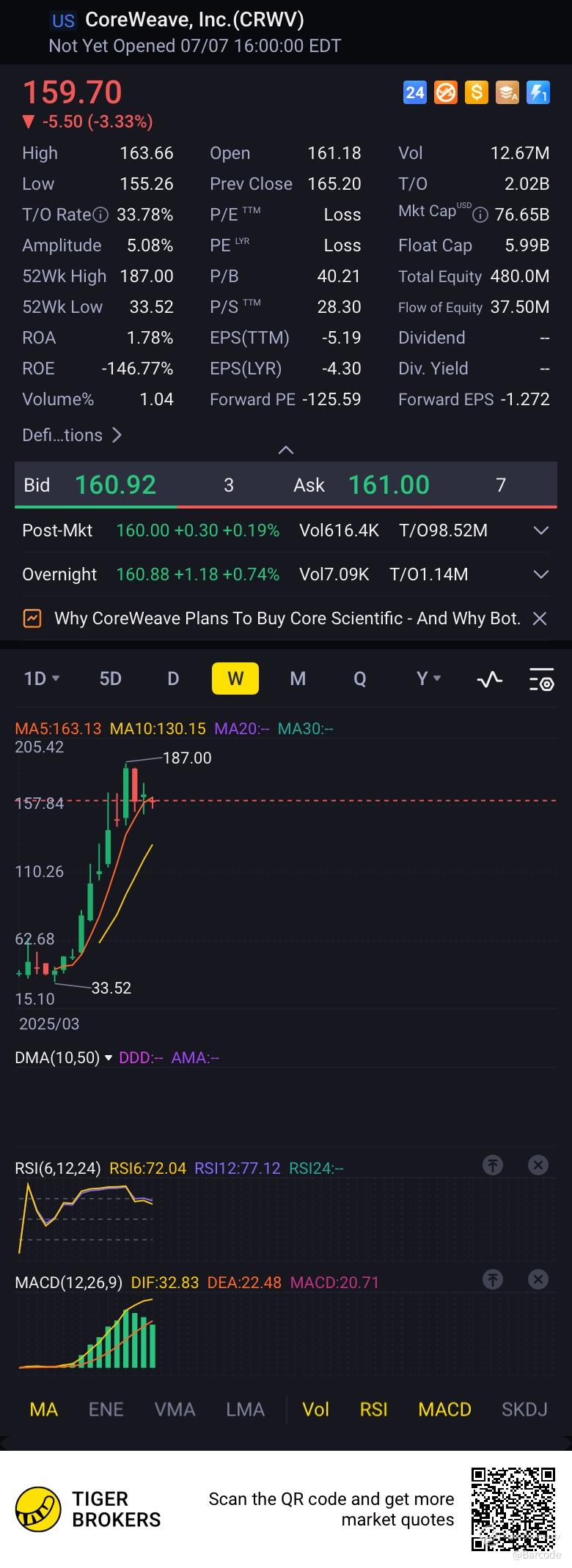Expand the Overnight quote row
Image resolution: width=572 pixels, height=1568 pixels.
541,574
